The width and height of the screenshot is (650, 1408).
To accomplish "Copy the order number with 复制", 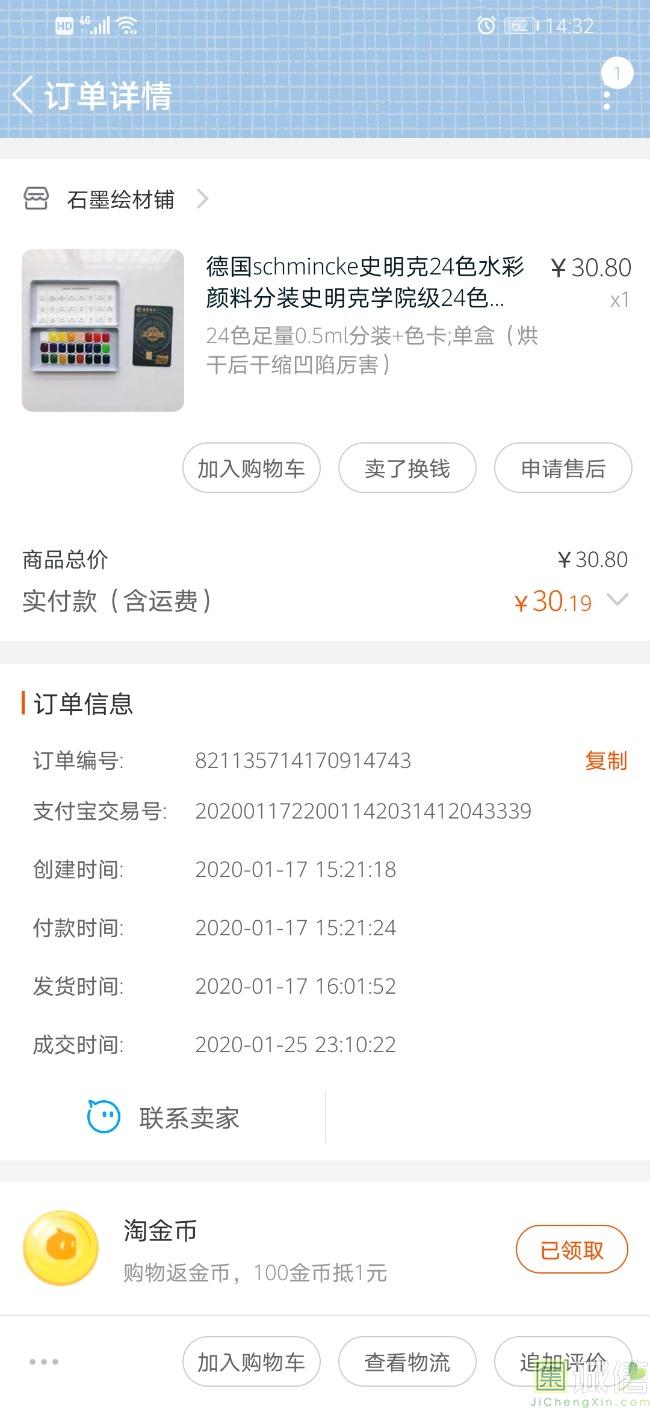I will pyautogui.click(x=605, y=761).
